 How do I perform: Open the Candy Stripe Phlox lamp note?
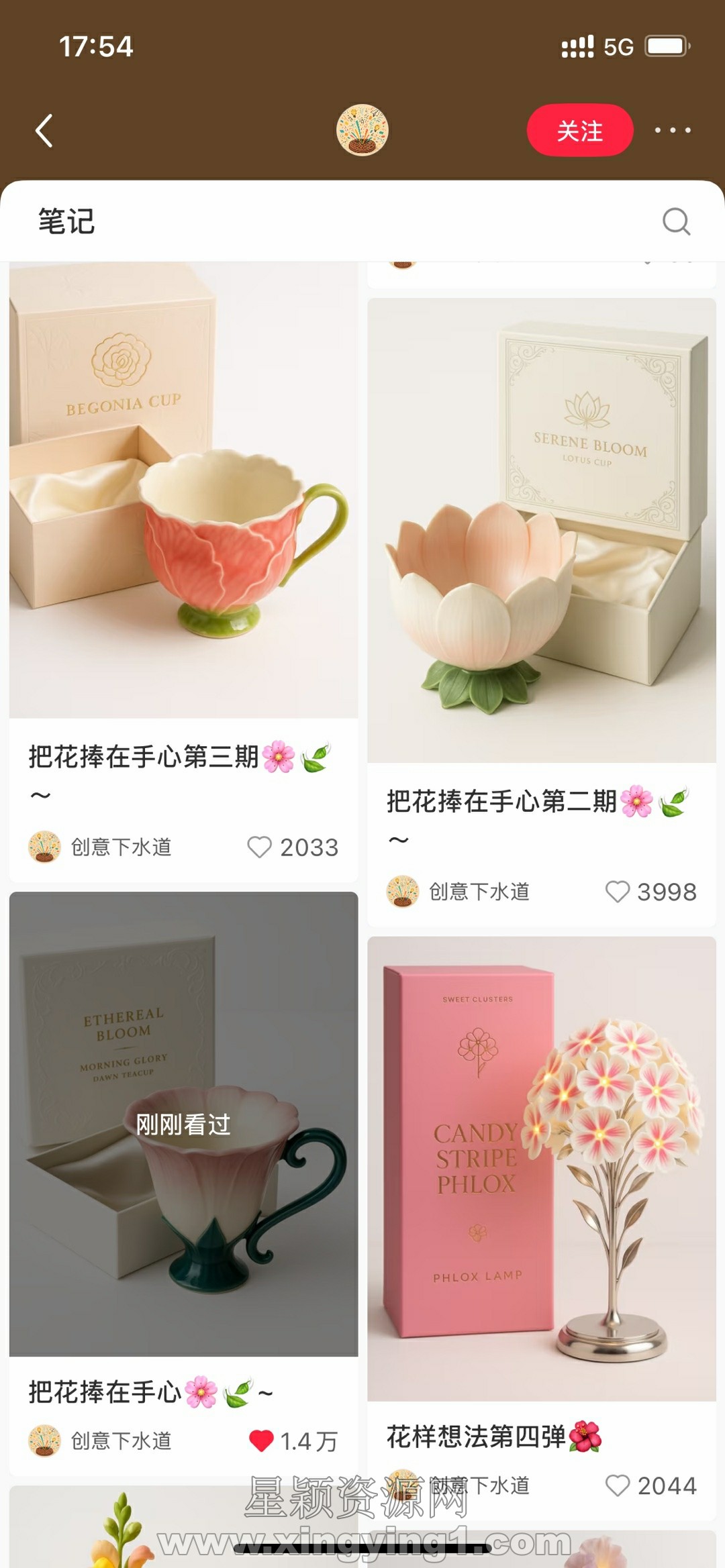[x=541, y=1167]
